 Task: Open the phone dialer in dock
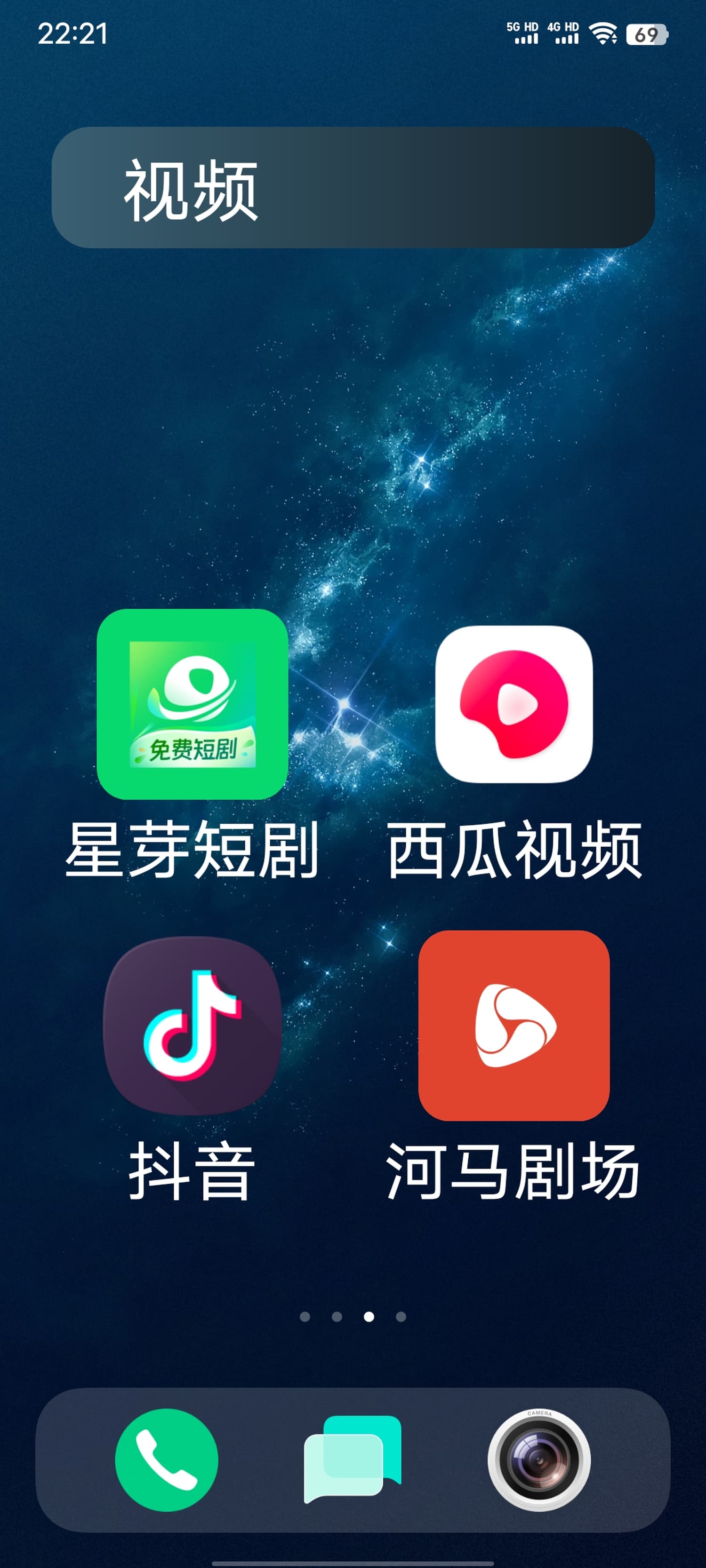[166, 1460]
